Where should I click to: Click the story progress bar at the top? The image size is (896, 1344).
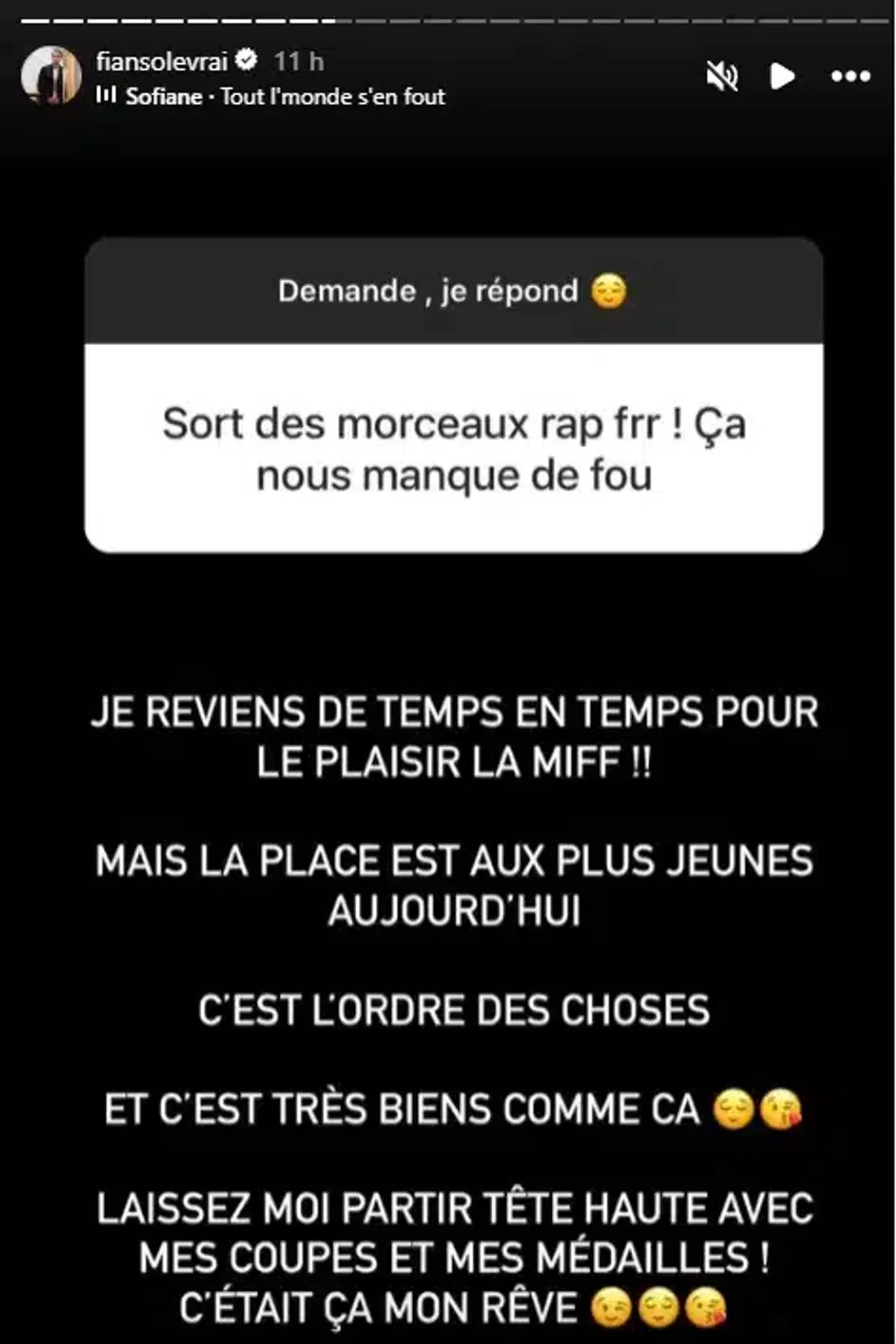448,15
